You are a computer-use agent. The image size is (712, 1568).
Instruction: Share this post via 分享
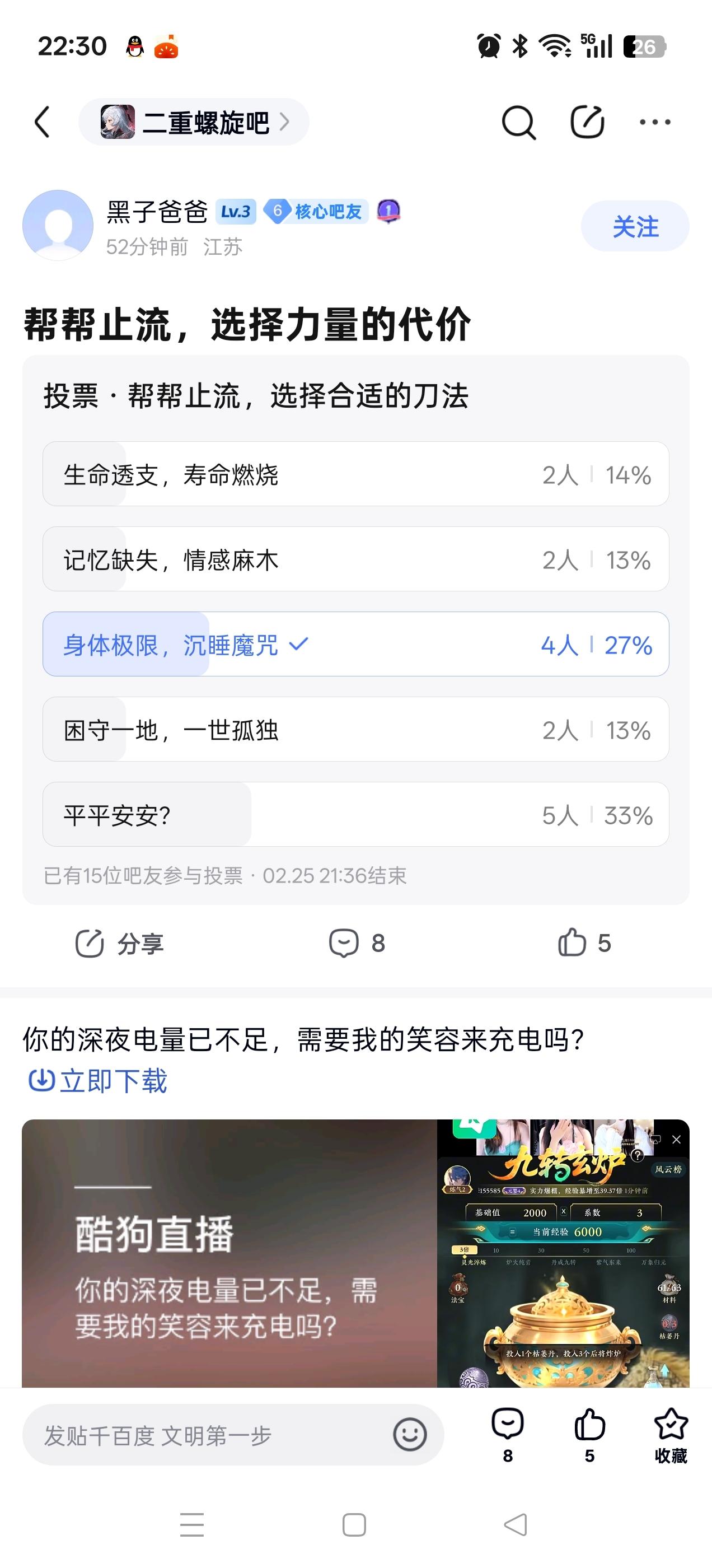(x=120, y=944)
